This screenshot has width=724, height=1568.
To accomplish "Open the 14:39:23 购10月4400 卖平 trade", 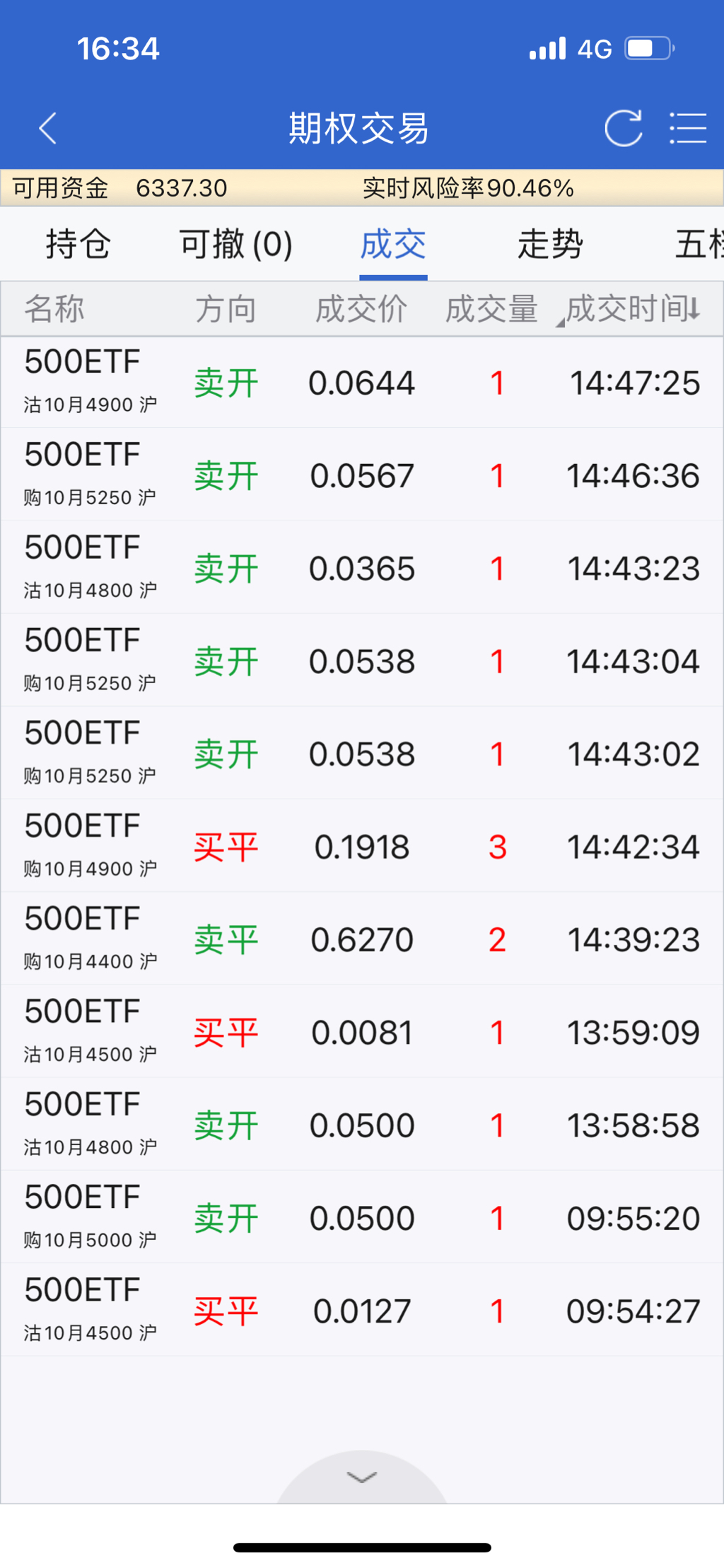I will pos(361,940).
